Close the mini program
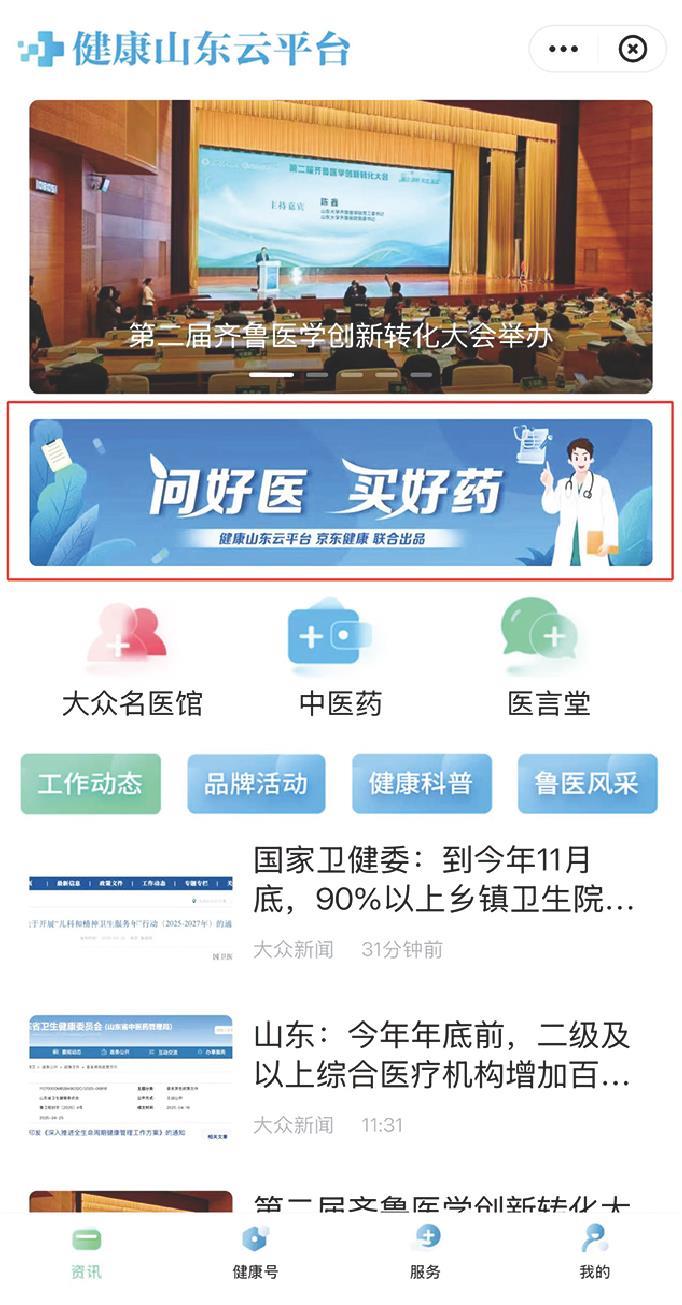The width and height of the screenshot is (682, 1305). click(633, 48)
